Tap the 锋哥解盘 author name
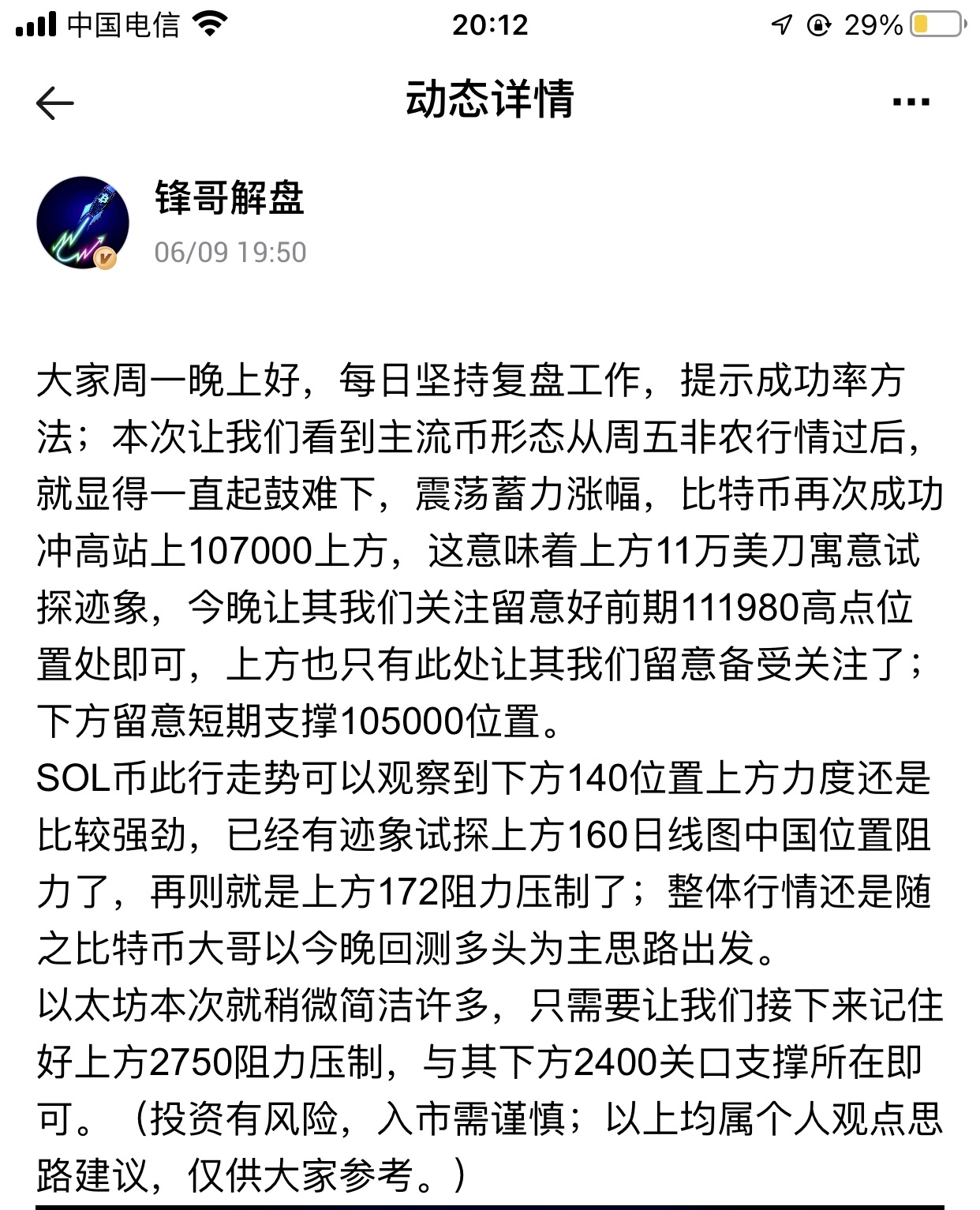980x1210 pixels. [x=230, y=198]
